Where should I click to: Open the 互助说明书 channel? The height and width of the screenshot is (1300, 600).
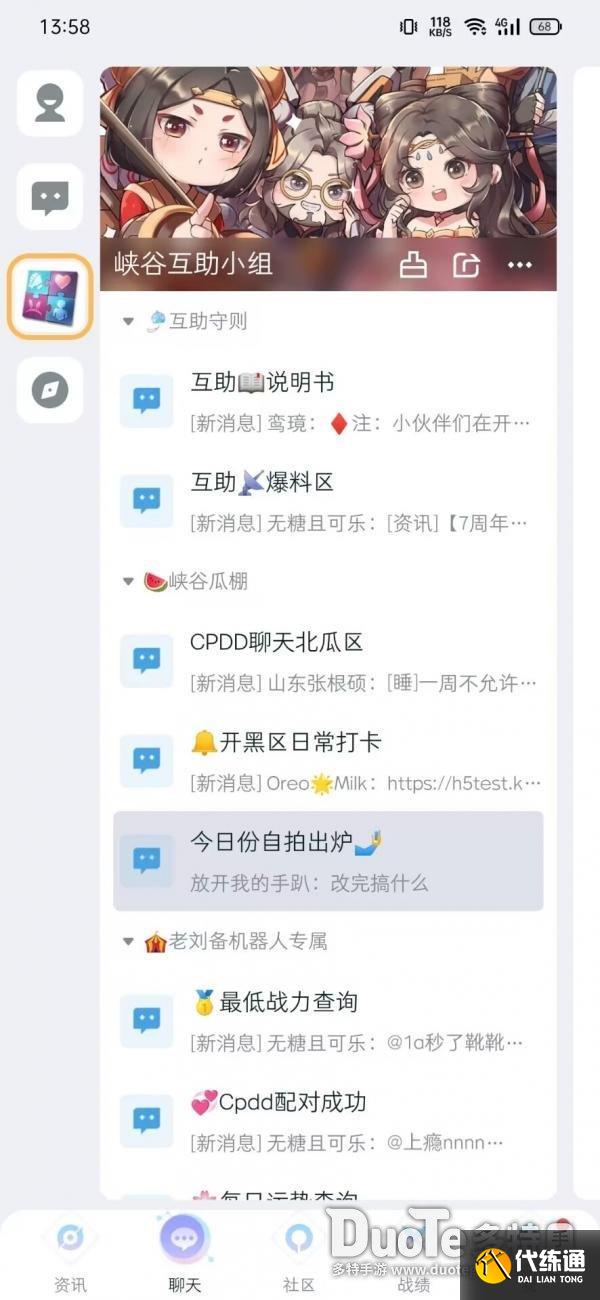328,401
